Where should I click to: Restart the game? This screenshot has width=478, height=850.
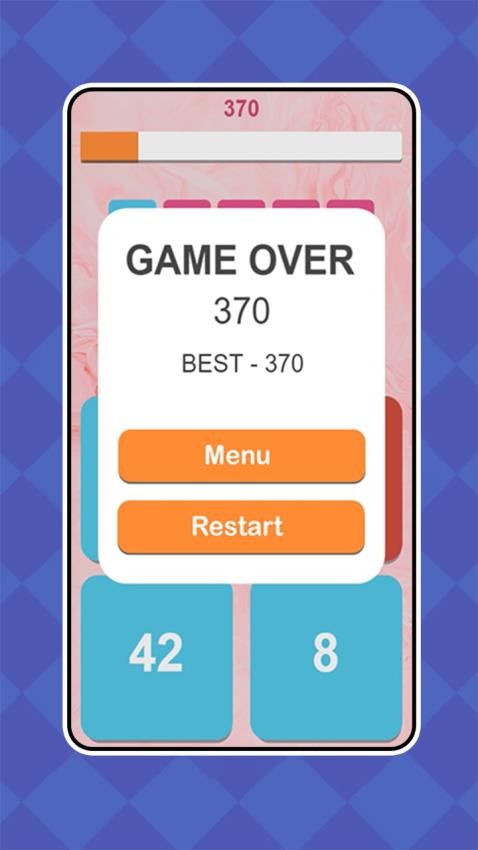[x=241, y=527]
